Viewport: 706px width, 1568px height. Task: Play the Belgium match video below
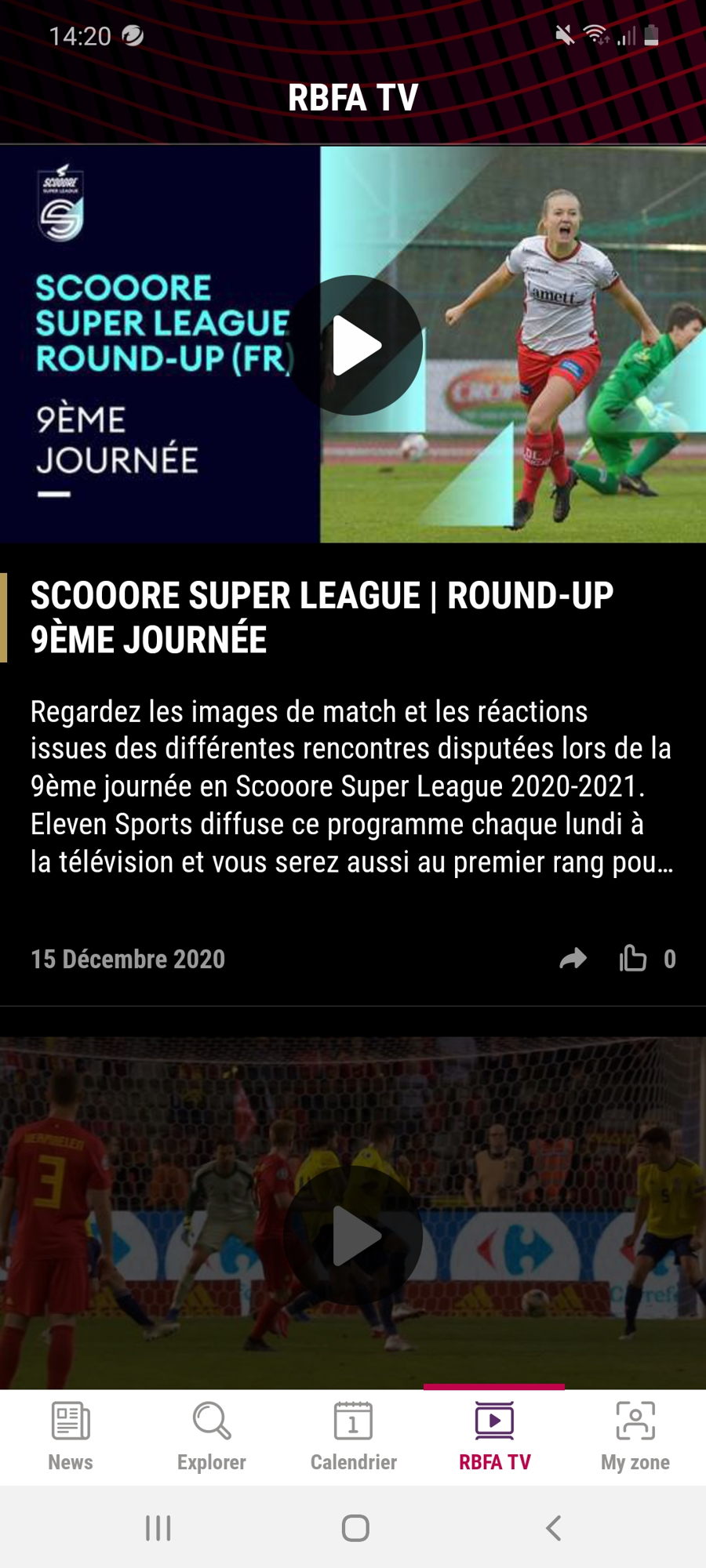353,1235
